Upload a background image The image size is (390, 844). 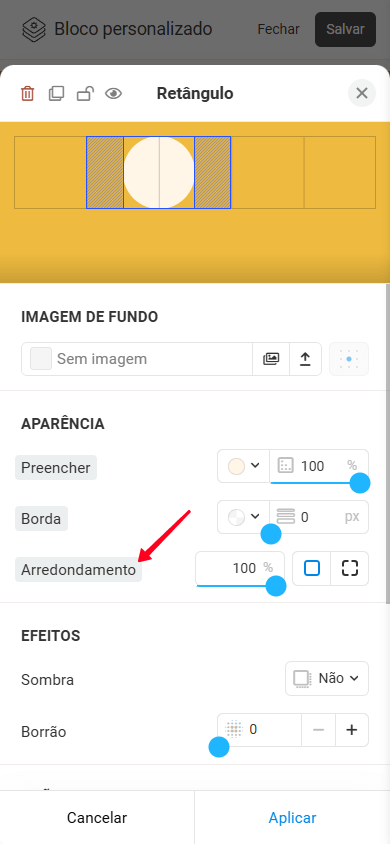306,359
